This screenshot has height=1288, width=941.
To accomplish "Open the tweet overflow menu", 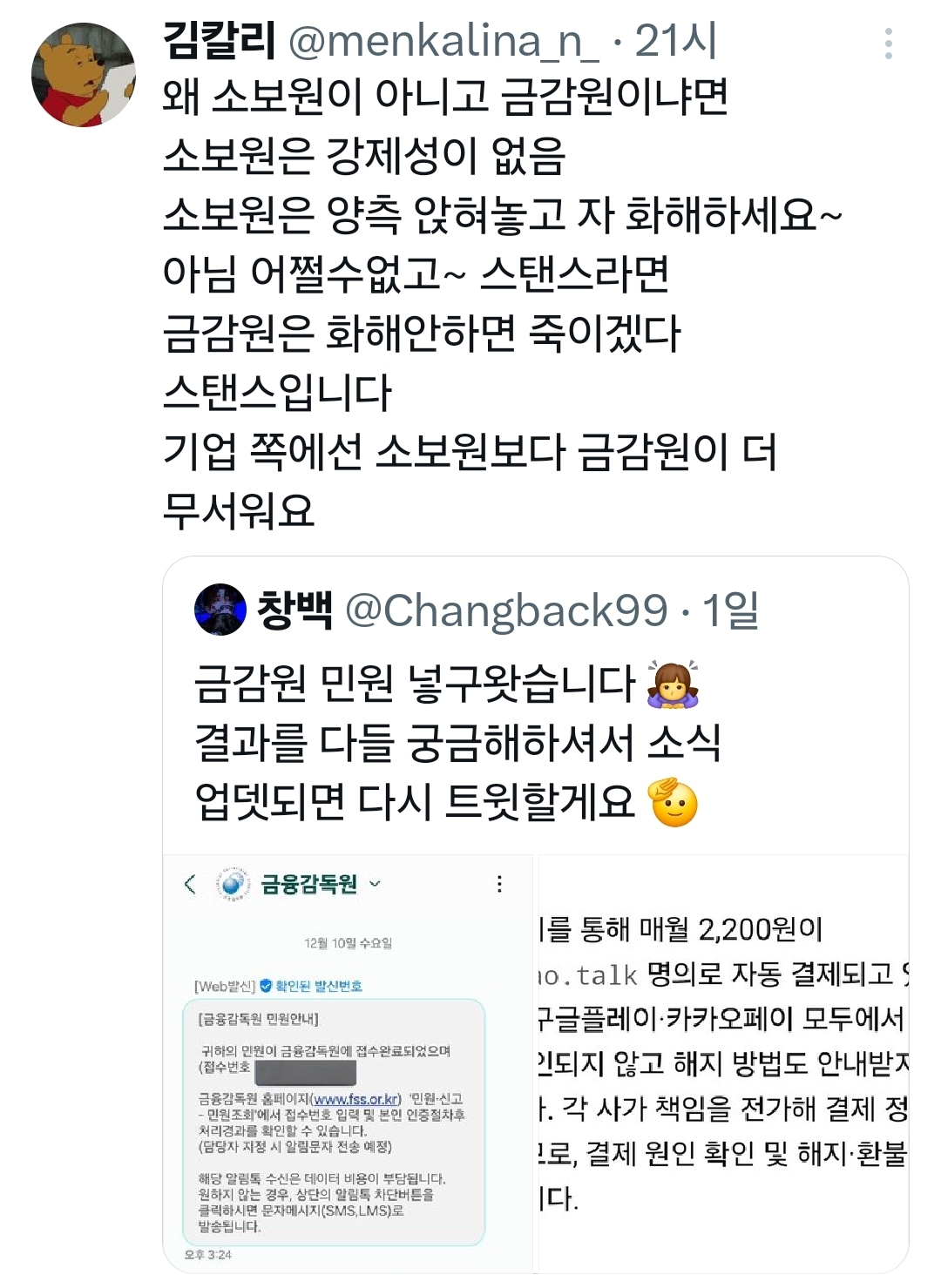I will click(x=888, y=44).
